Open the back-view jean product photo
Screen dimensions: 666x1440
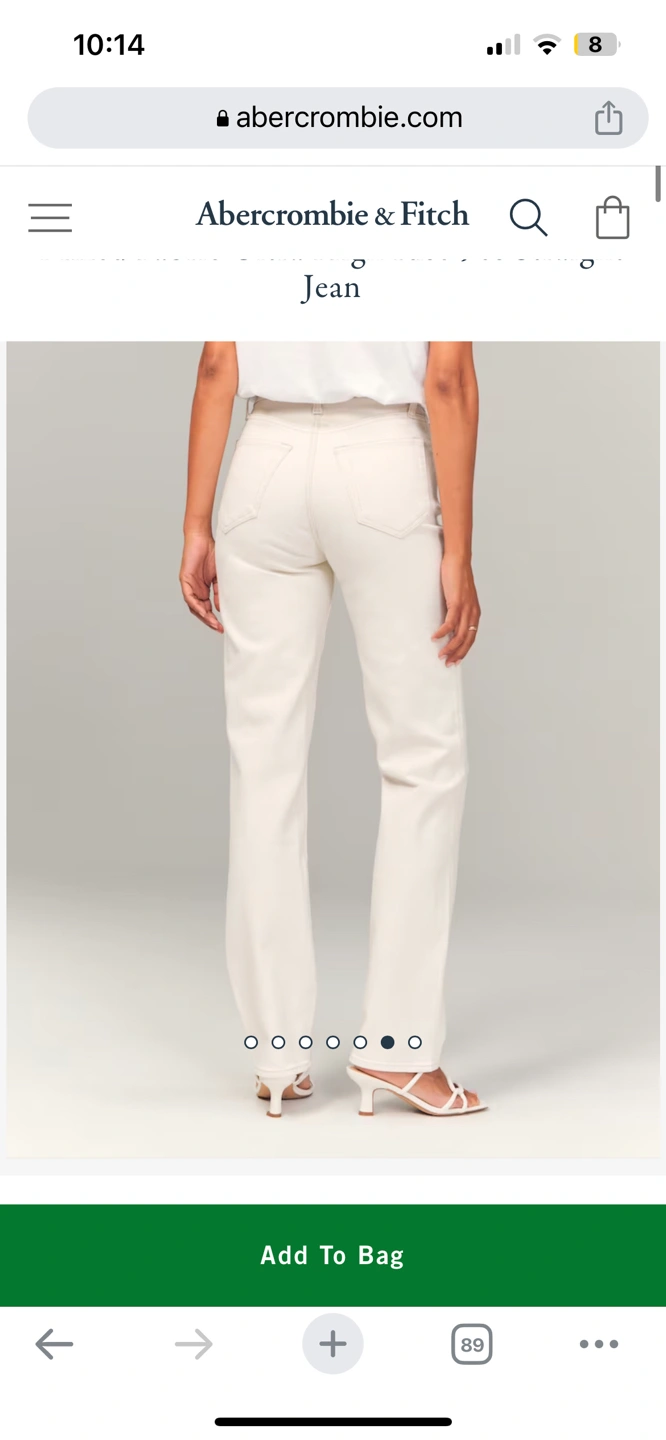[x=333, y=700]
